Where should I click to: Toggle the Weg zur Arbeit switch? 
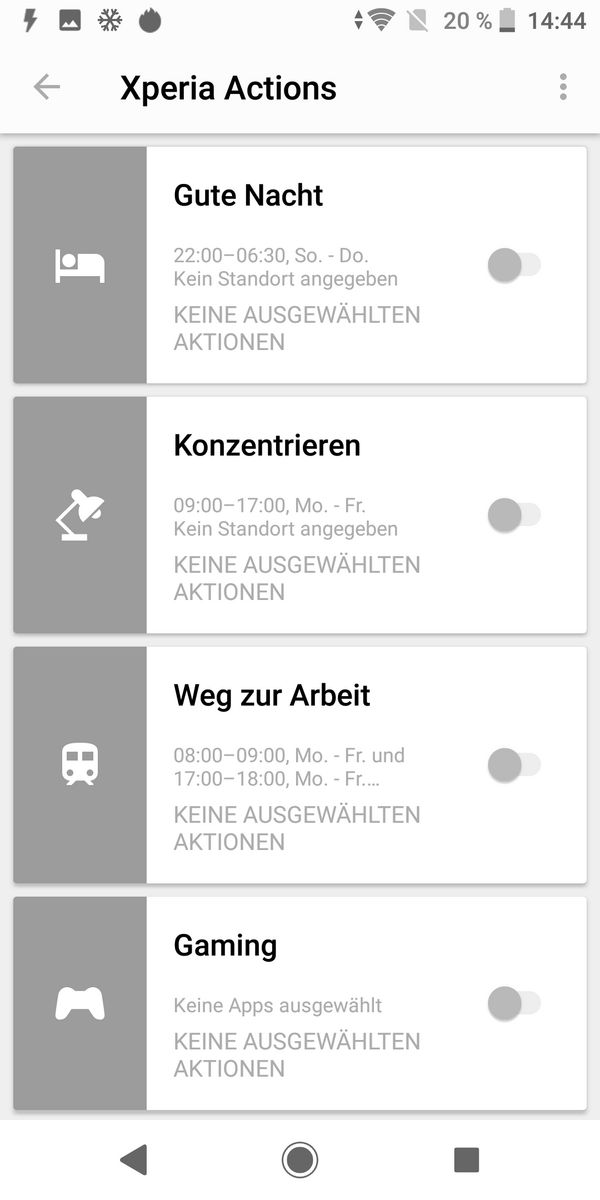[513, 765]
